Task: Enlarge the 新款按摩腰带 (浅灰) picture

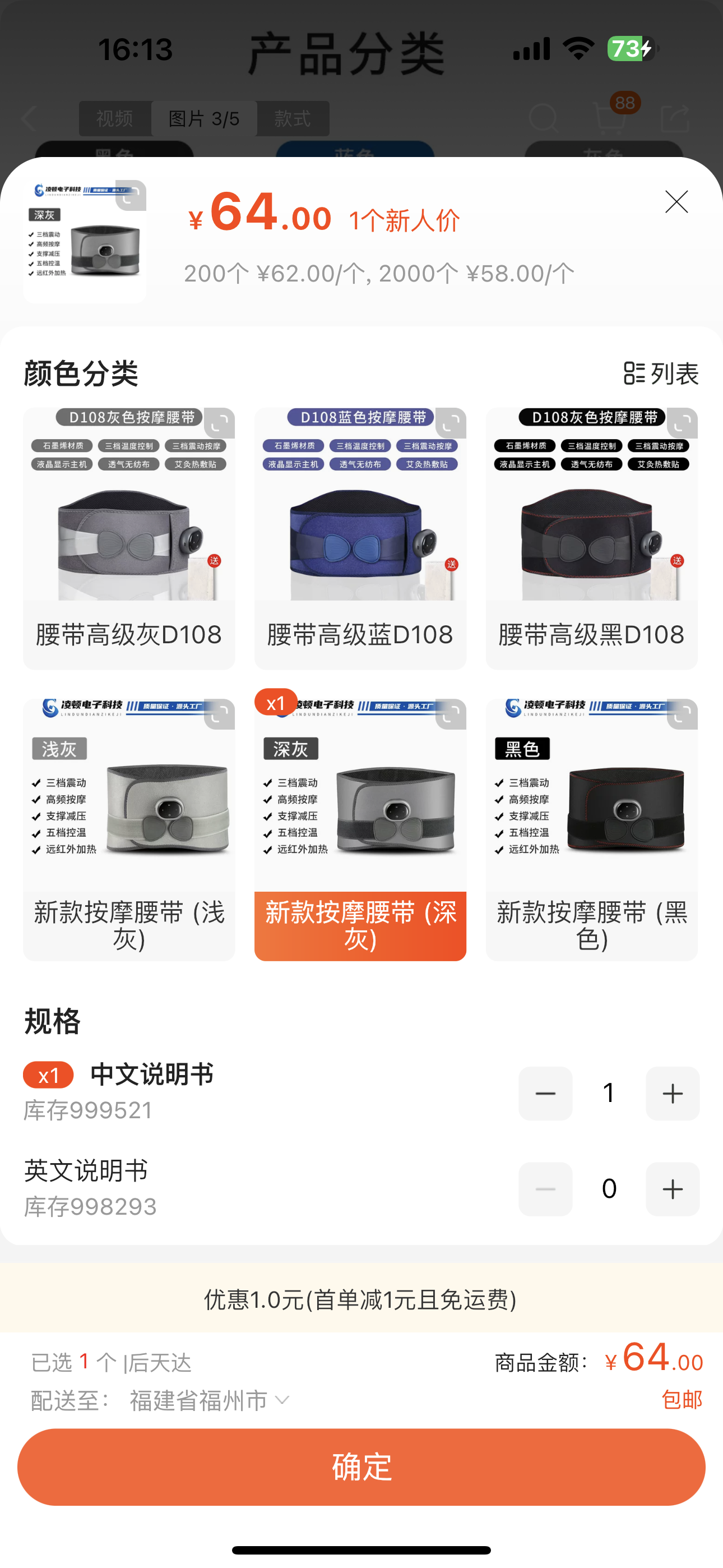Action: 220,714
